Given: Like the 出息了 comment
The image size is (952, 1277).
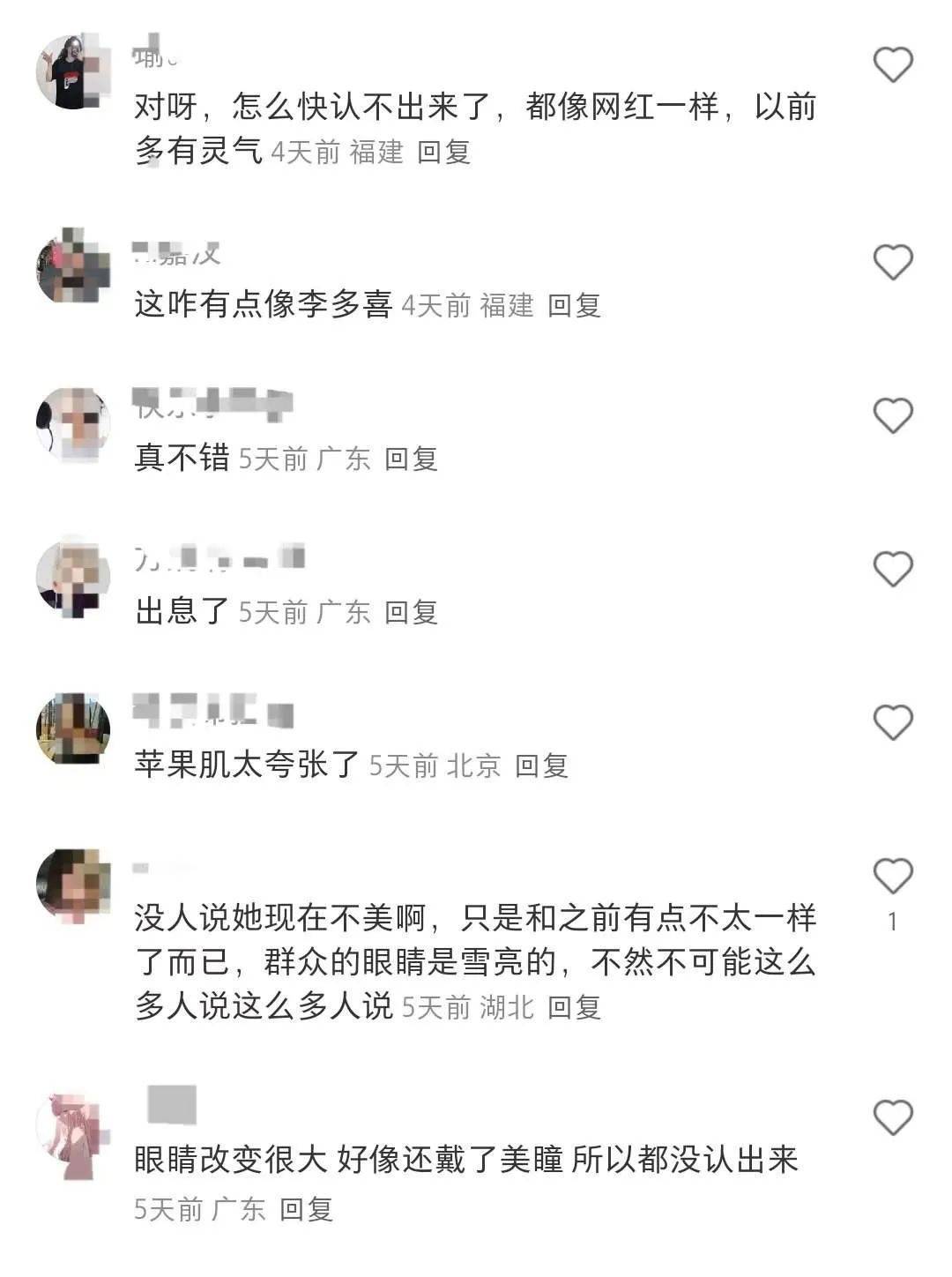Looking at the screenshot, I should (x=892, y=570).
